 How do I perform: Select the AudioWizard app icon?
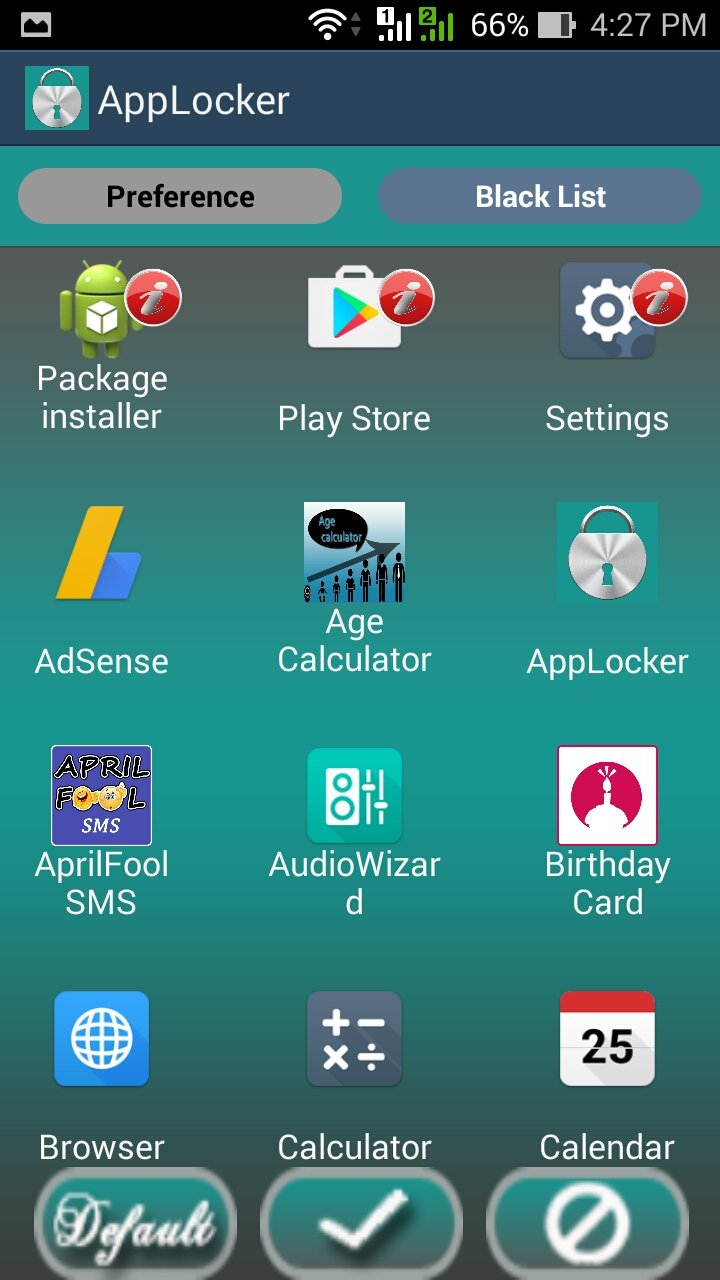point(353,796)
